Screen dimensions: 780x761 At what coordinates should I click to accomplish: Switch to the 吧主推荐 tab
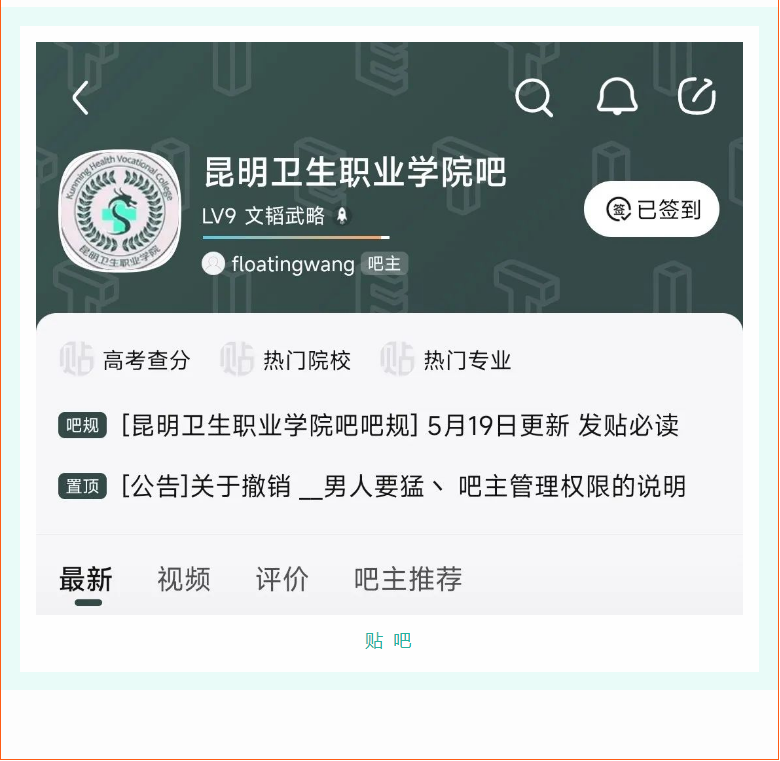tap(408, 579)
